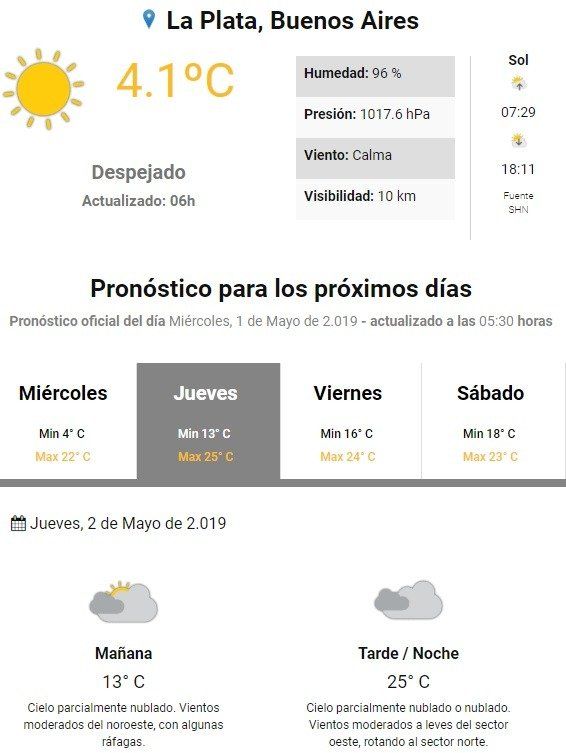Image resolution: width=566 pixels, height=753 pixels.
Task: Open the Sábado forecast tab
Action: (x=493, y=421)
